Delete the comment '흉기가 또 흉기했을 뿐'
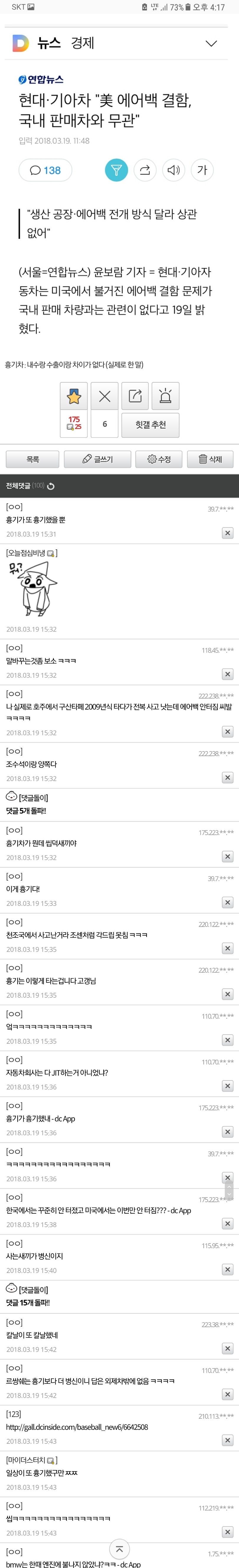This screenshot has width=239, height=1568. (x=227, y=533)
